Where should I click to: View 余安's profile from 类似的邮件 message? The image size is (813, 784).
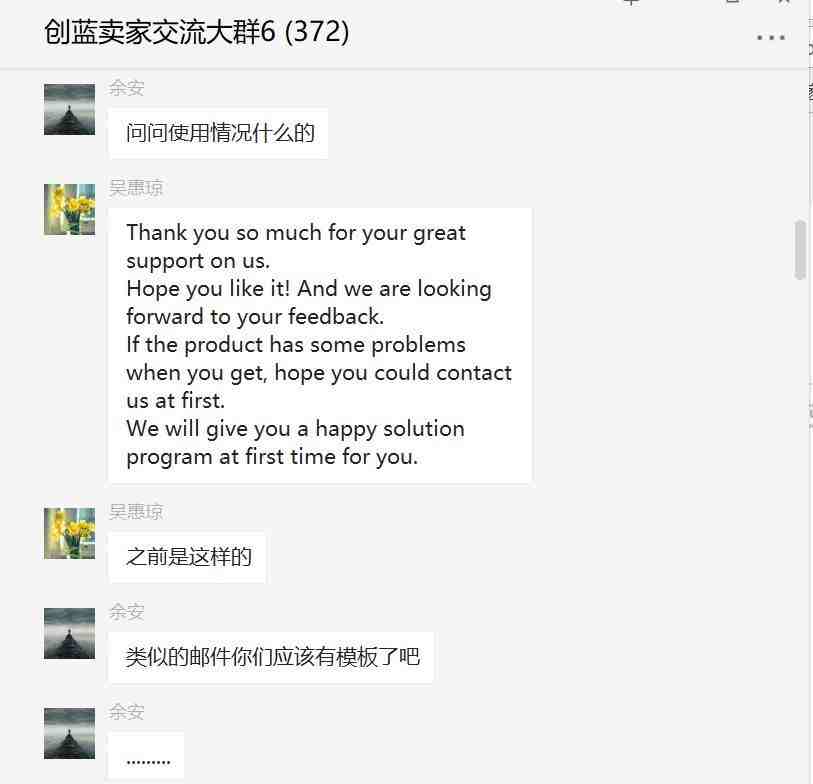[69, 633]
